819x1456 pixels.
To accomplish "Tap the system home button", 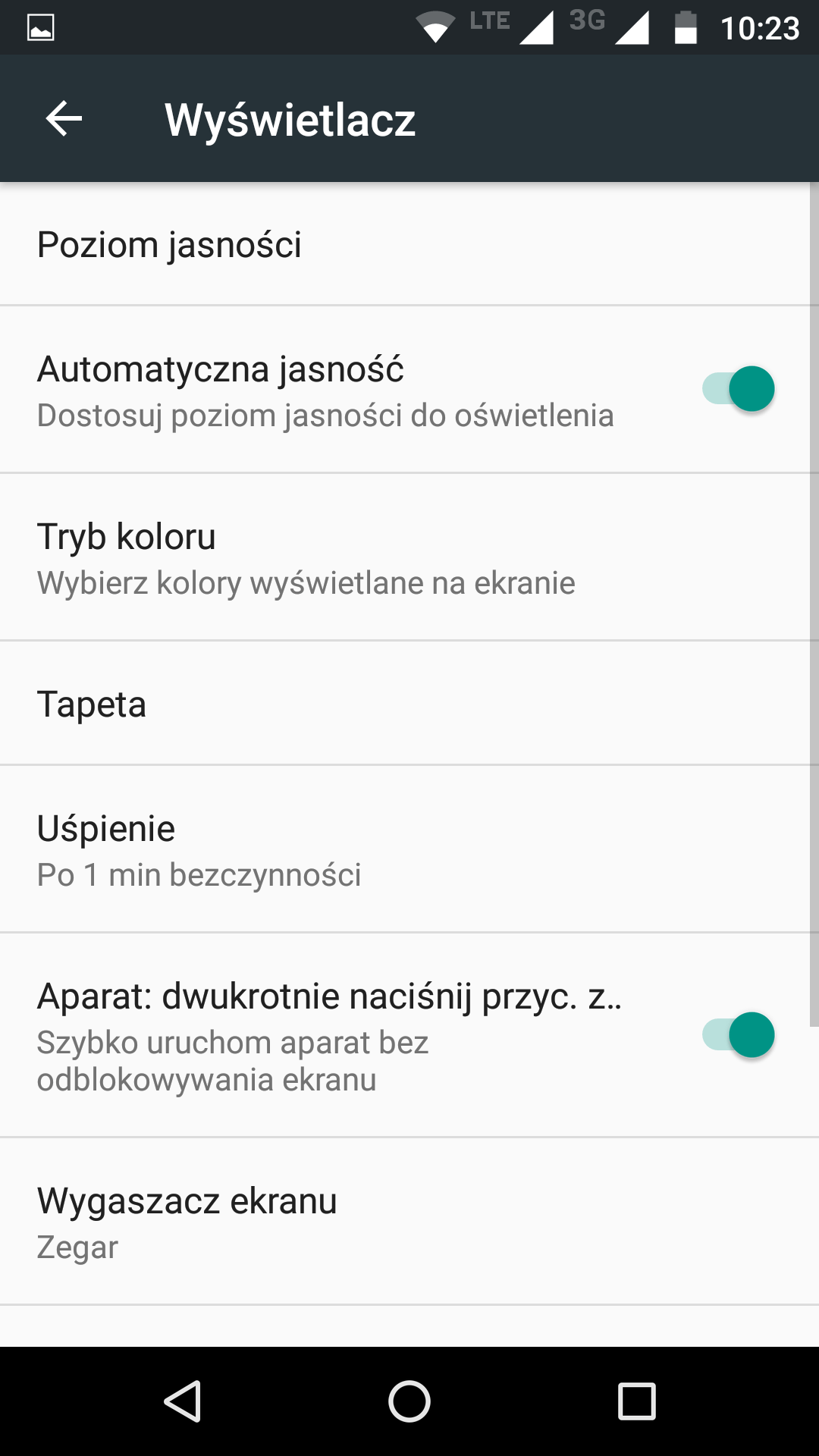I will [x=409, y=1401].
